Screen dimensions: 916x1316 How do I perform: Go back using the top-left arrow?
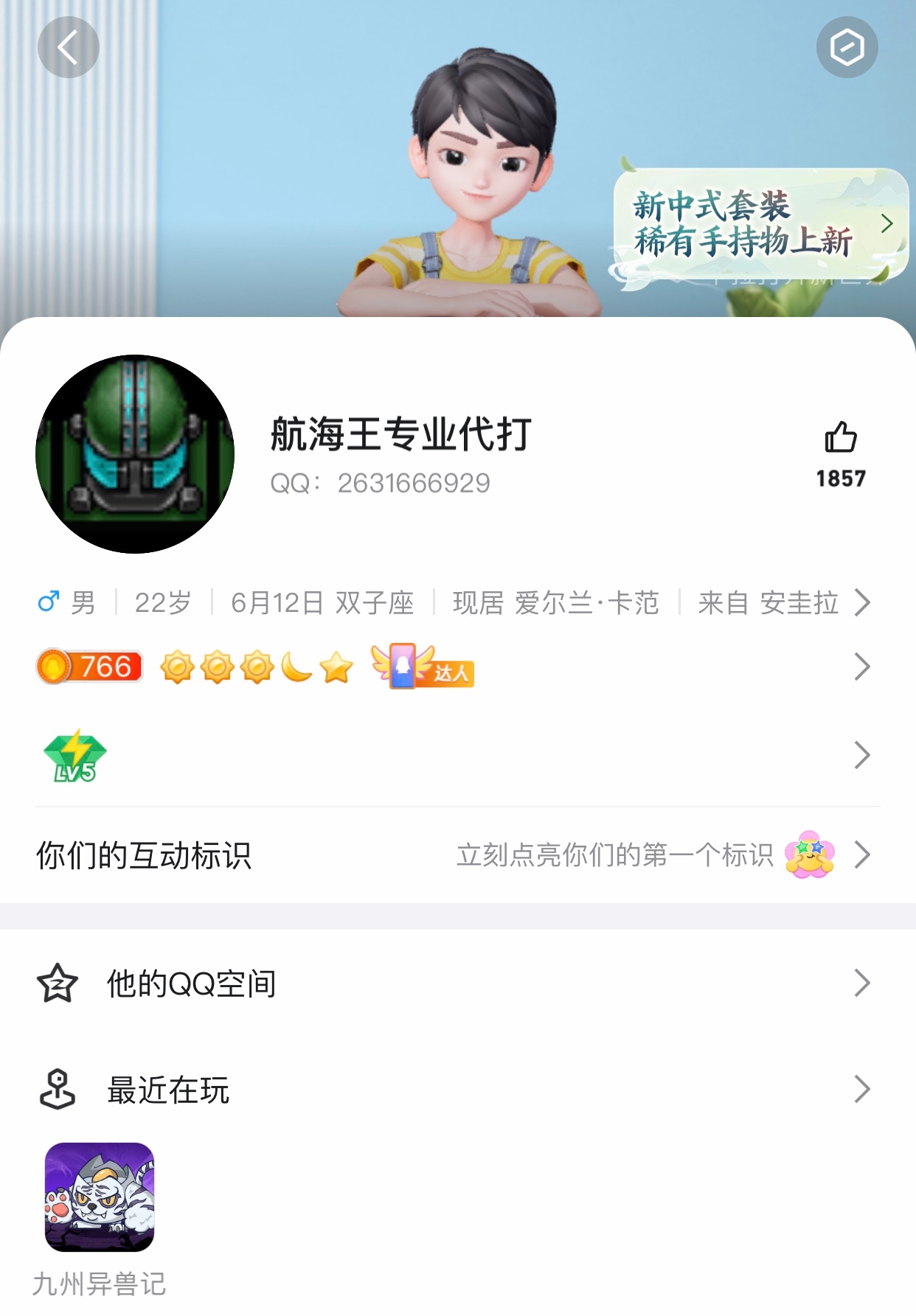pos(68,48)
